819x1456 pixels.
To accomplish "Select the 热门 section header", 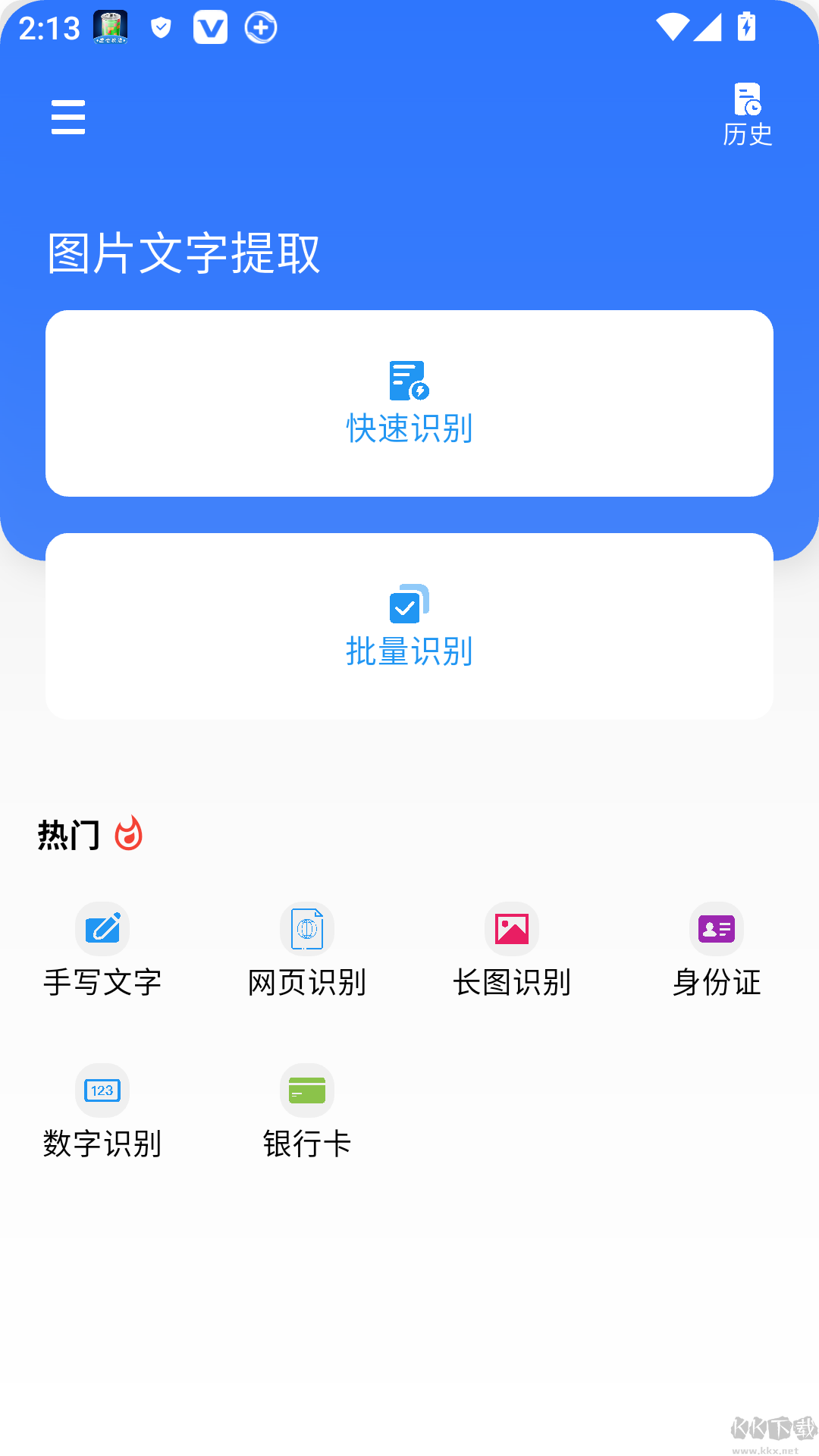I will click(x=70, y=835).
